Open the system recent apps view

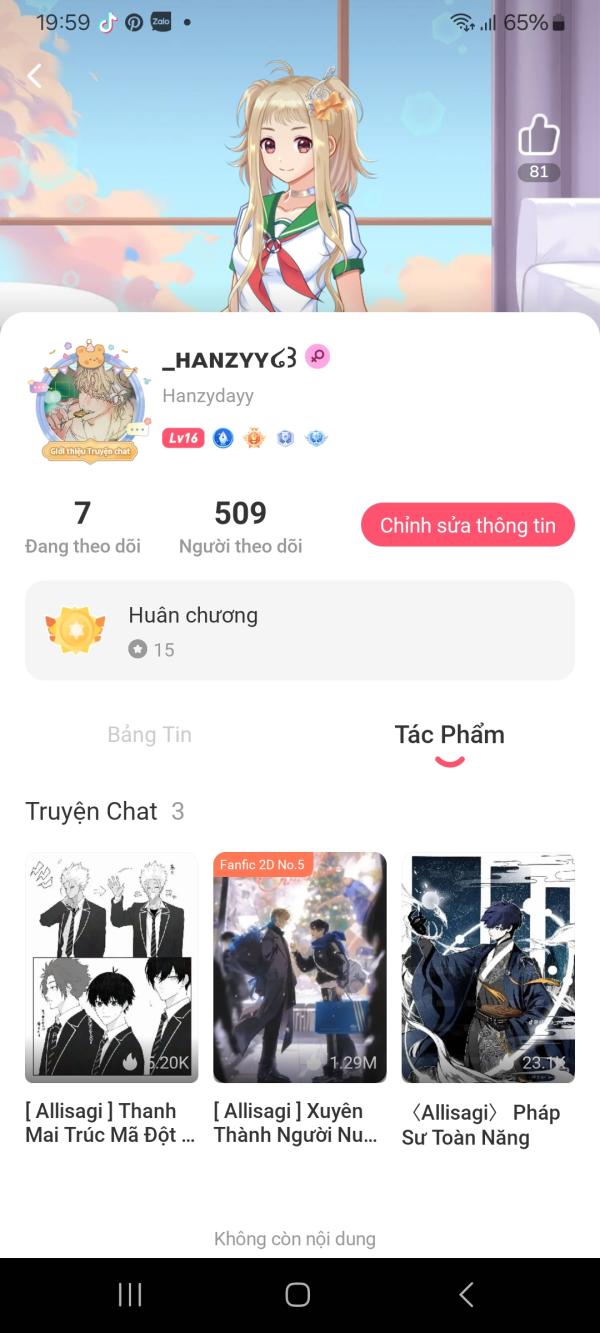click(130, 1295)
